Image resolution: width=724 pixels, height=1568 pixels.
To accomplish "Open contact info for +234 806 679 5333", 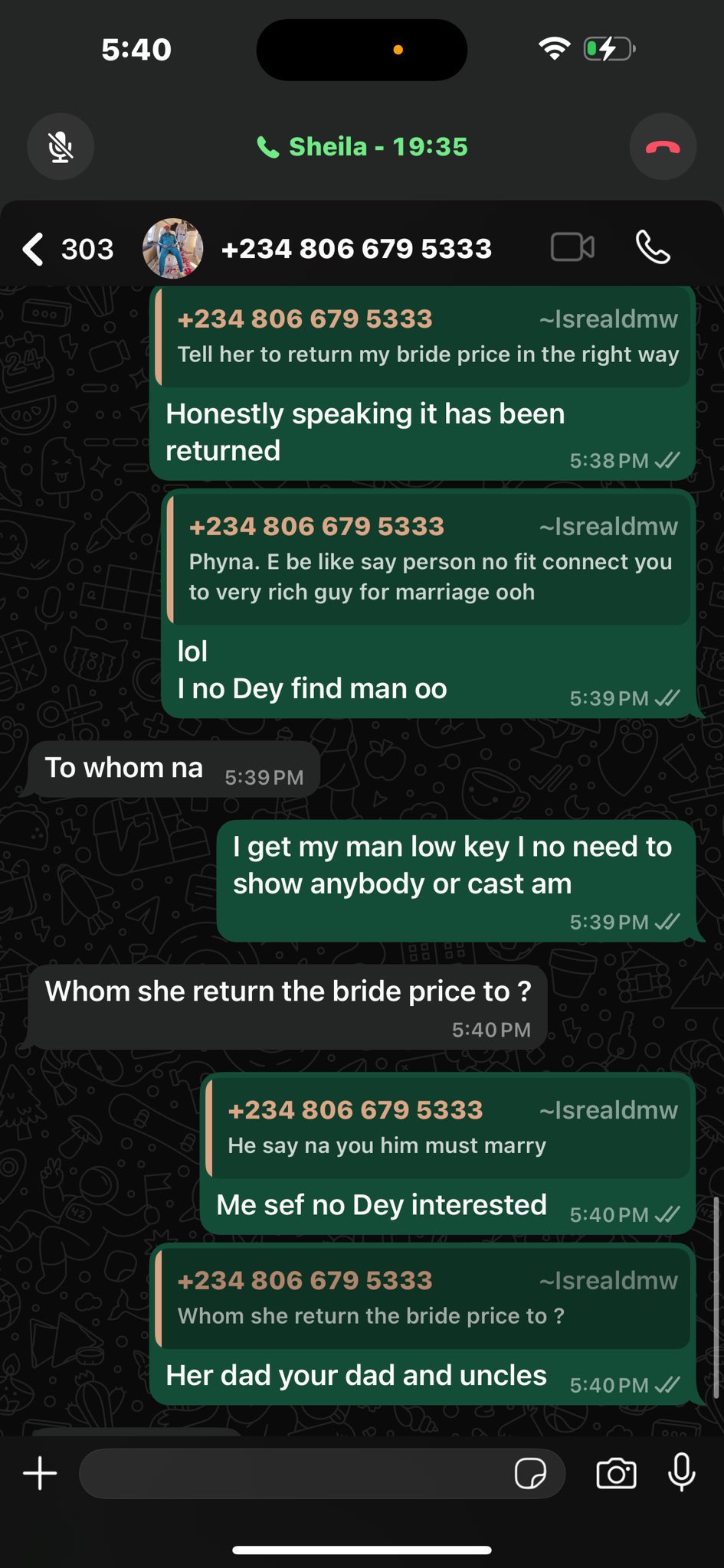I will (x=356, y=249).
